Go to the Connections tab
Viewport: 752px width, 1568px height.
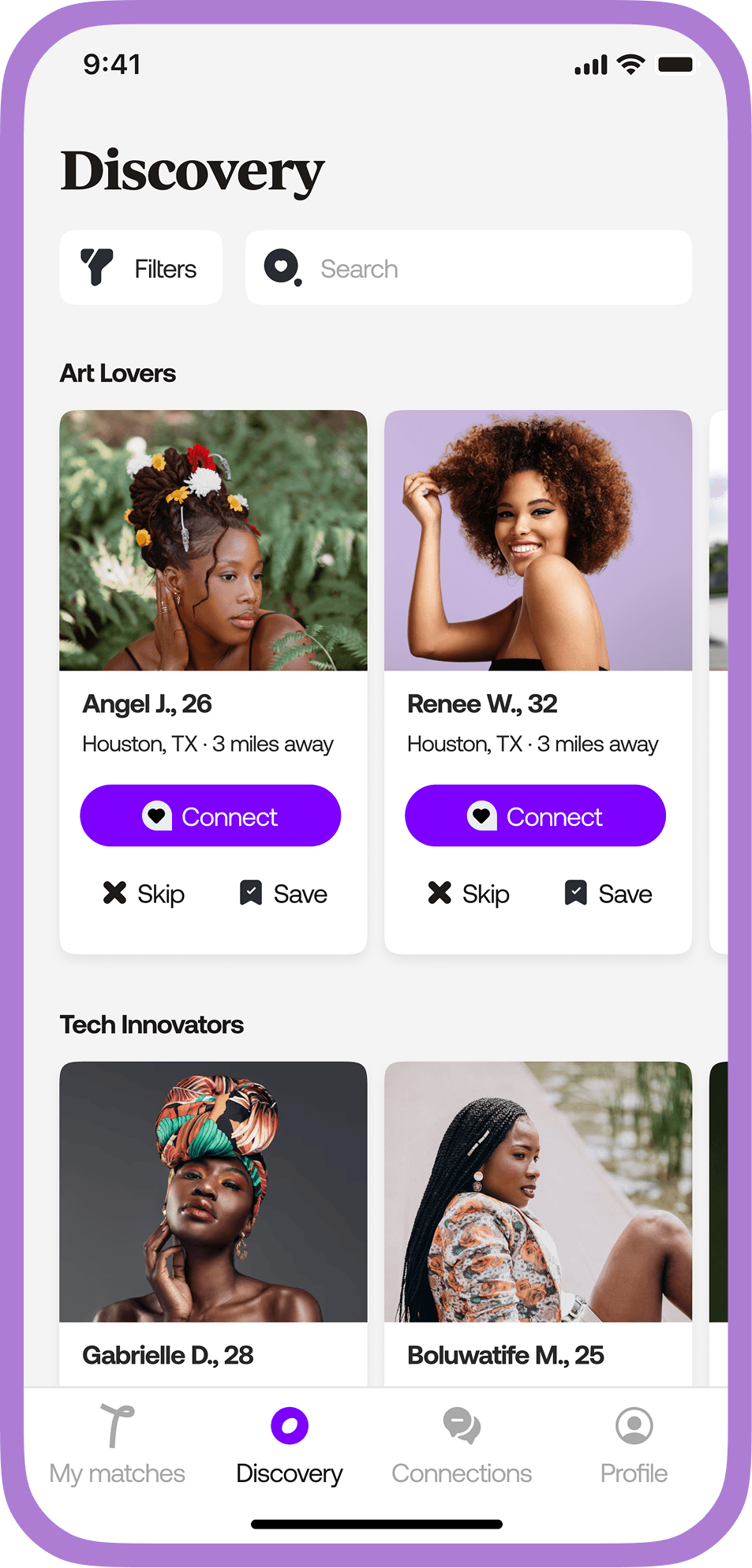tap(462, 1445)
